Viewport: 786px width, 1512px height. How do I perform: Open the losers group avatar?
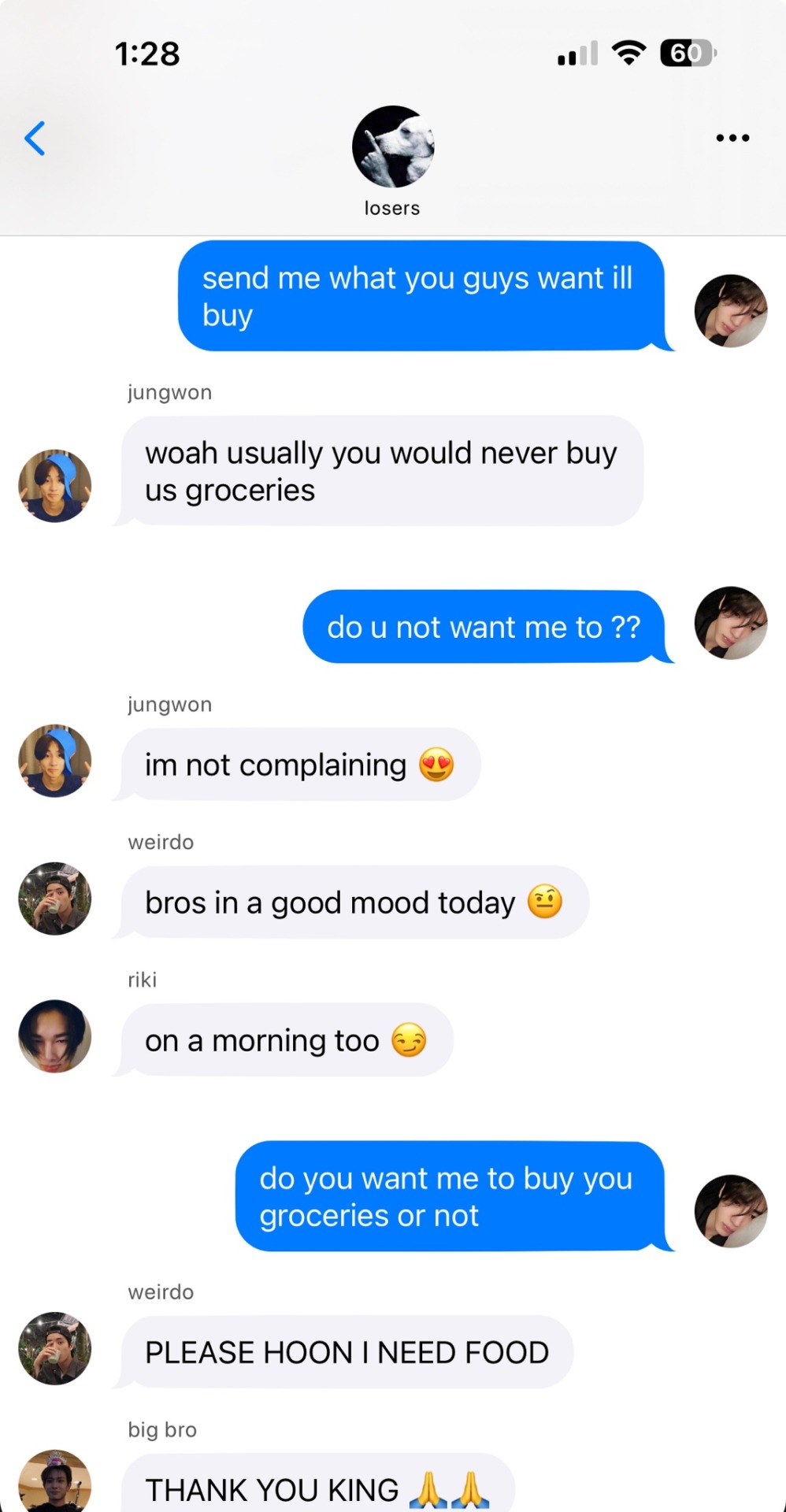tap(393, 147)
